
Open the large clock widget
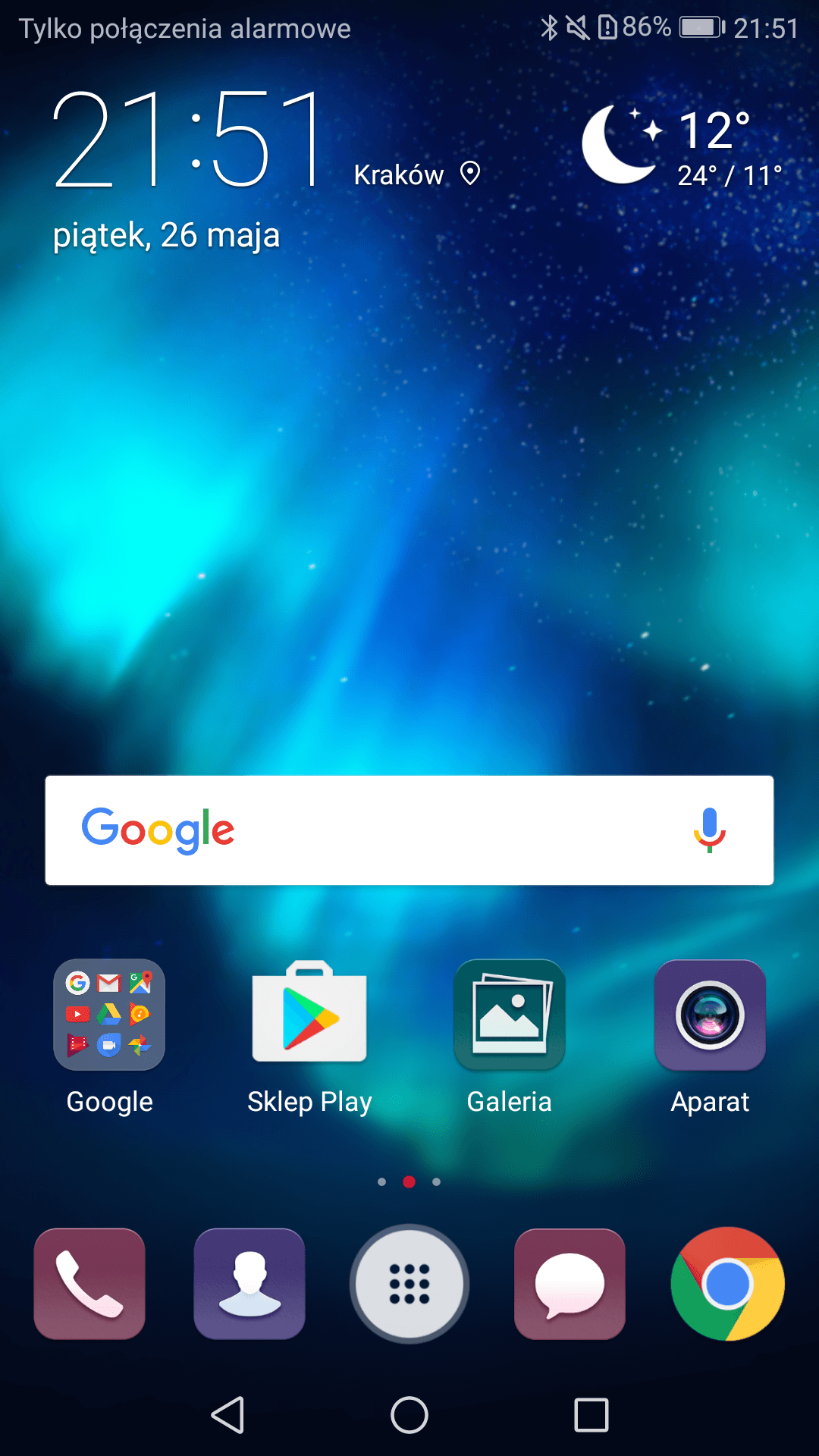pos(188,138)
